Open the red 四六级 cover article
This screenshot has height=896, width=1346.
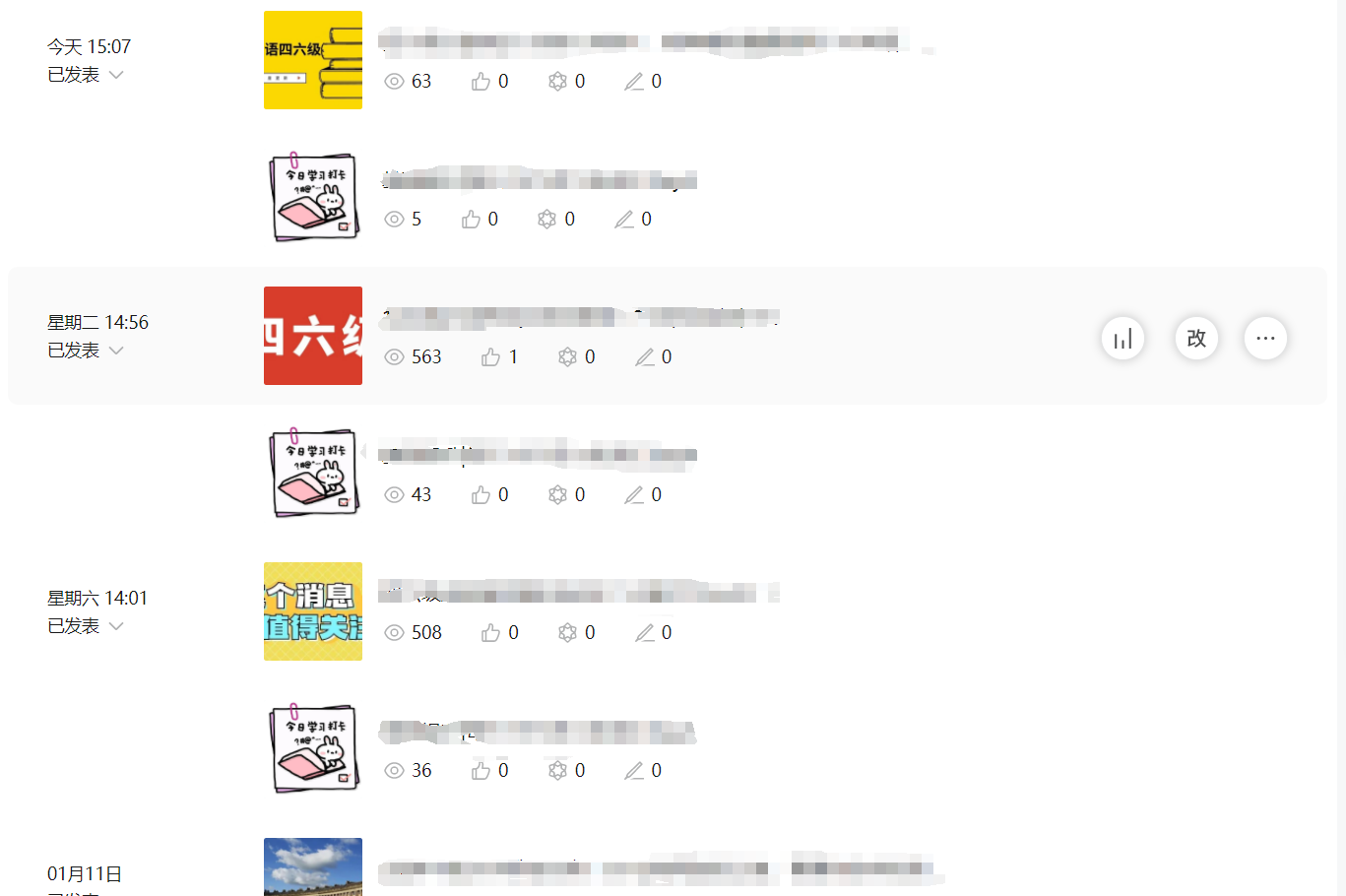tap(313, 336)
